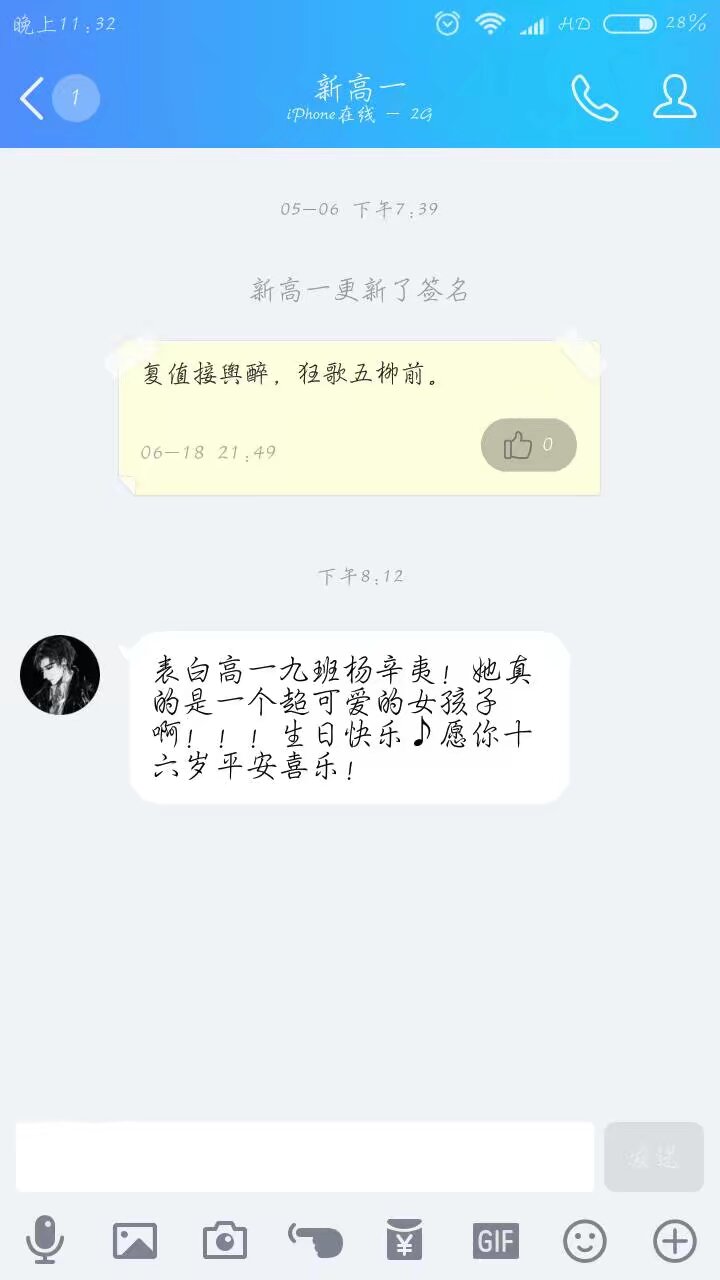Open the photo gallery picker
The height and width of the screenshot is (1280, 720).
coord(135,1241)
